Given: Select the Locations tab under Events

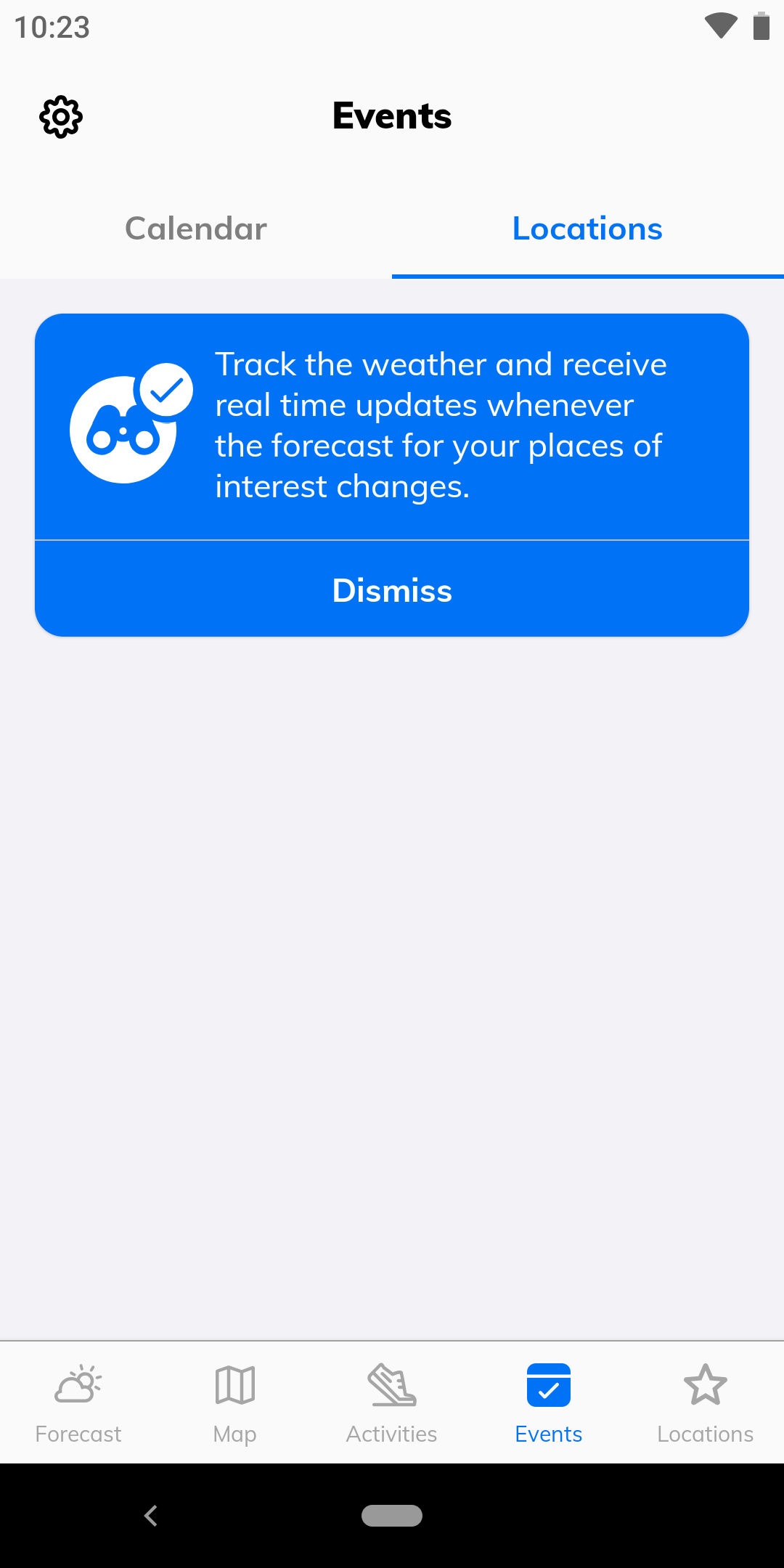Looking at the screenshot, I should [588, 229].
